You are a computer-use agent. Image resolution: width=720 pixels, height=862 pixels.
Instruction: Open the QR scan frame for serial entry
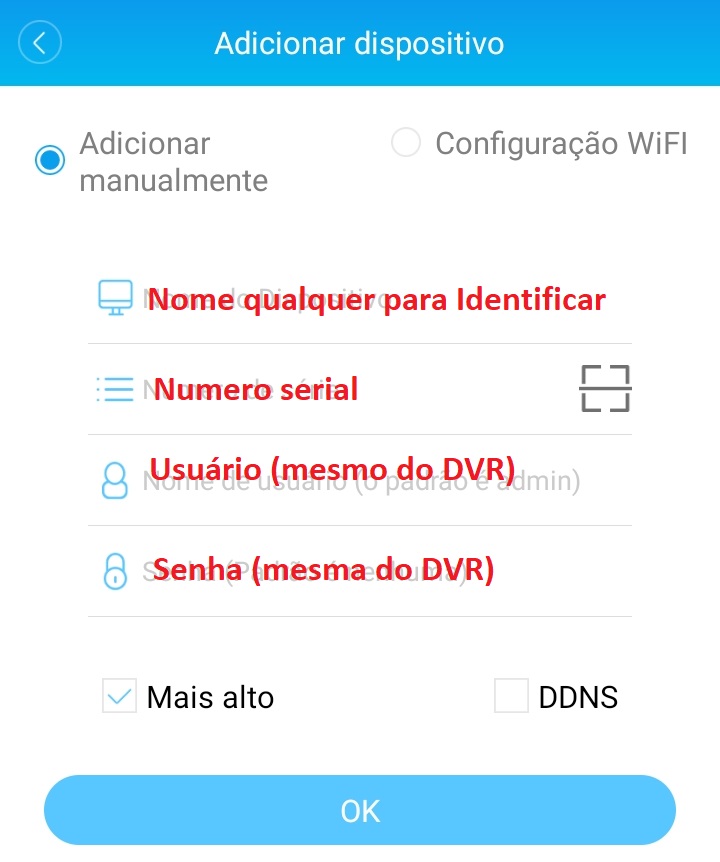click(605, 388)
